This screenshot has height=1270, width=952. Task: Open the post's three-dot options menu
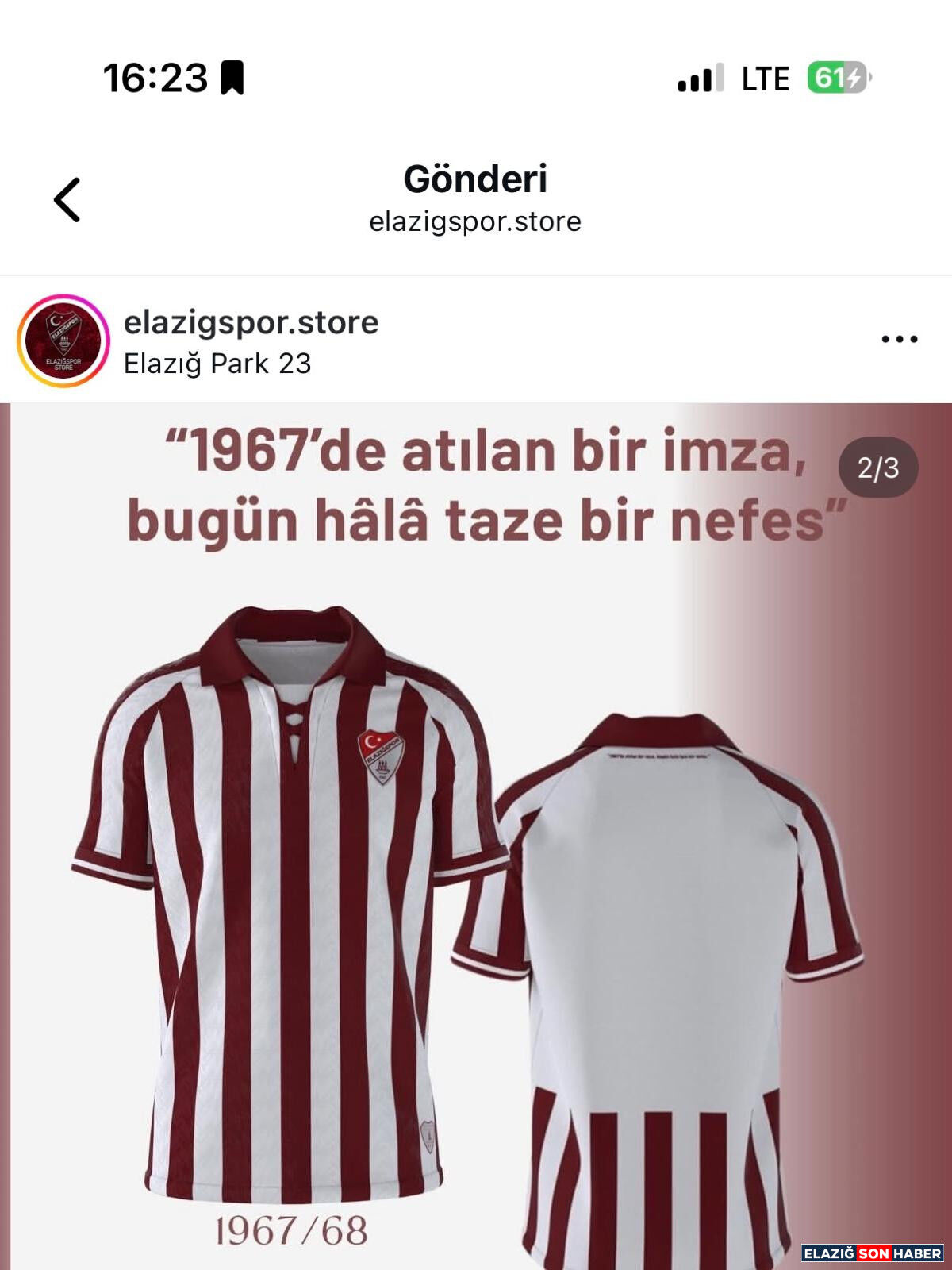(900, 339)
